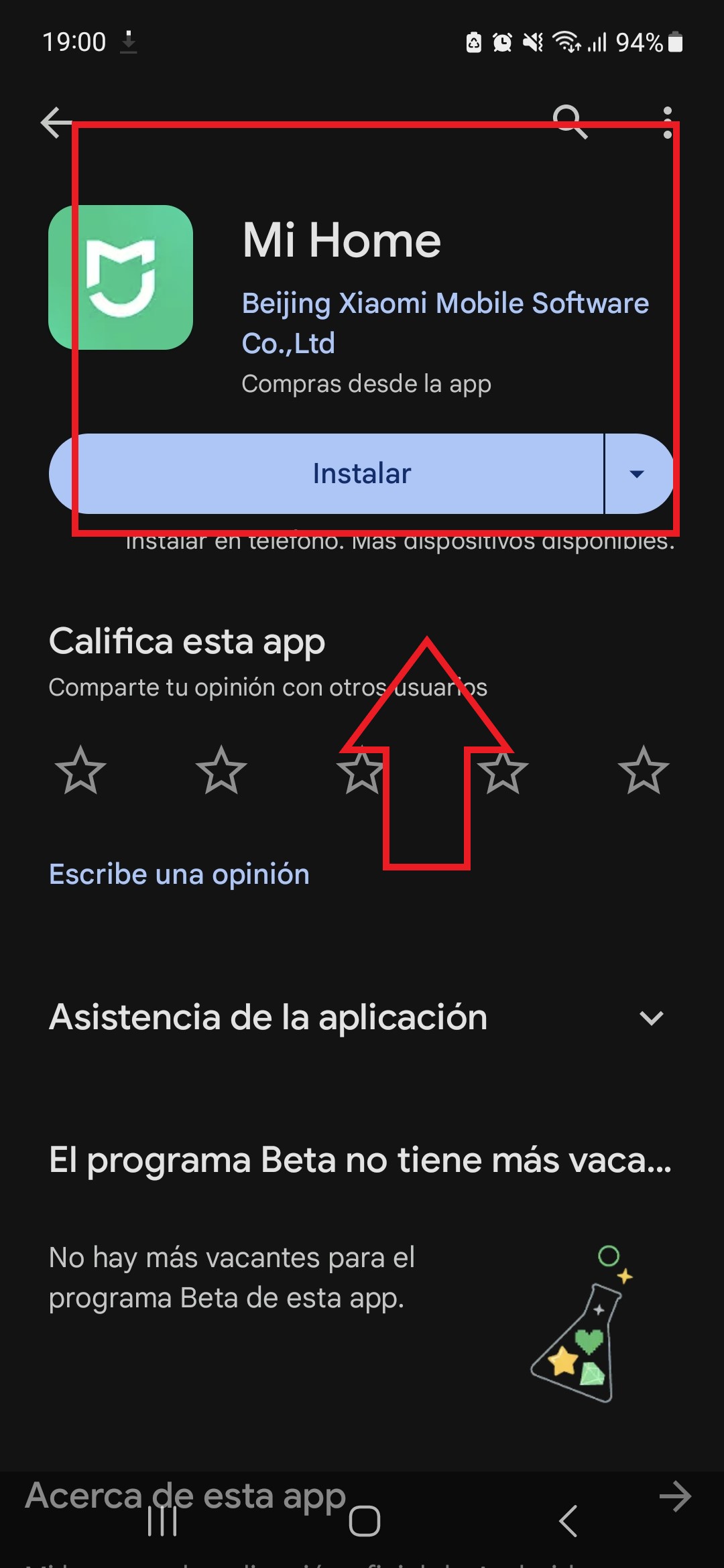The width and height of the screenshot is (724, 1568).
Task: Expand Asistencia de la aplicación section
Action: tap(651, 1018)
